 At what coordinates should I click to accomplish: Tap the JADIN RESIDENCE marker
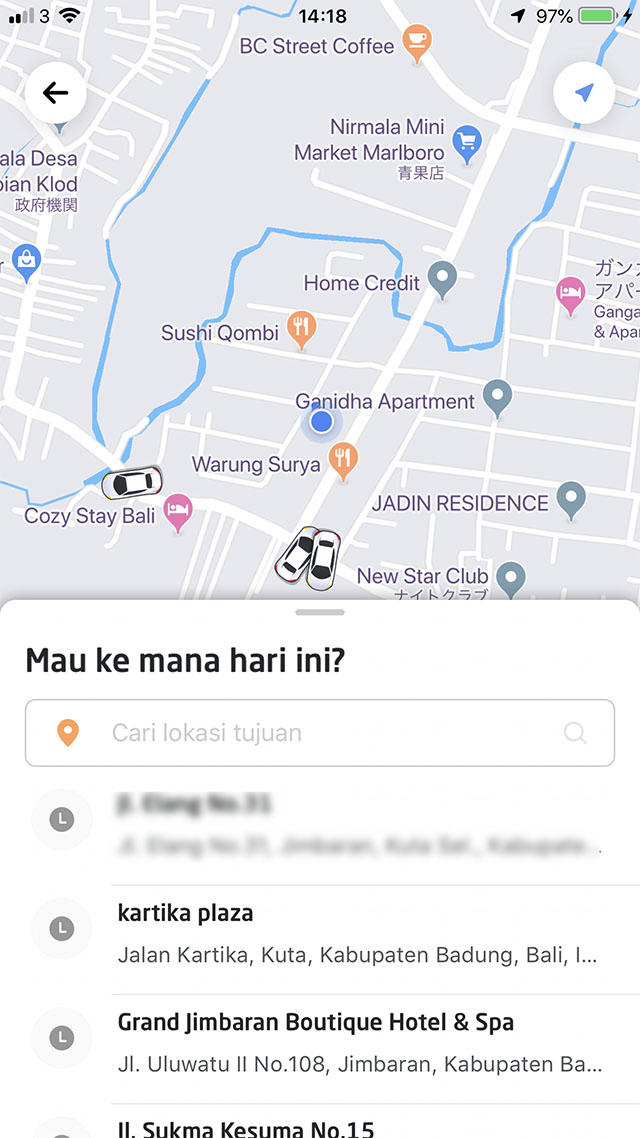pyautogui.click(x=570, y=498)
